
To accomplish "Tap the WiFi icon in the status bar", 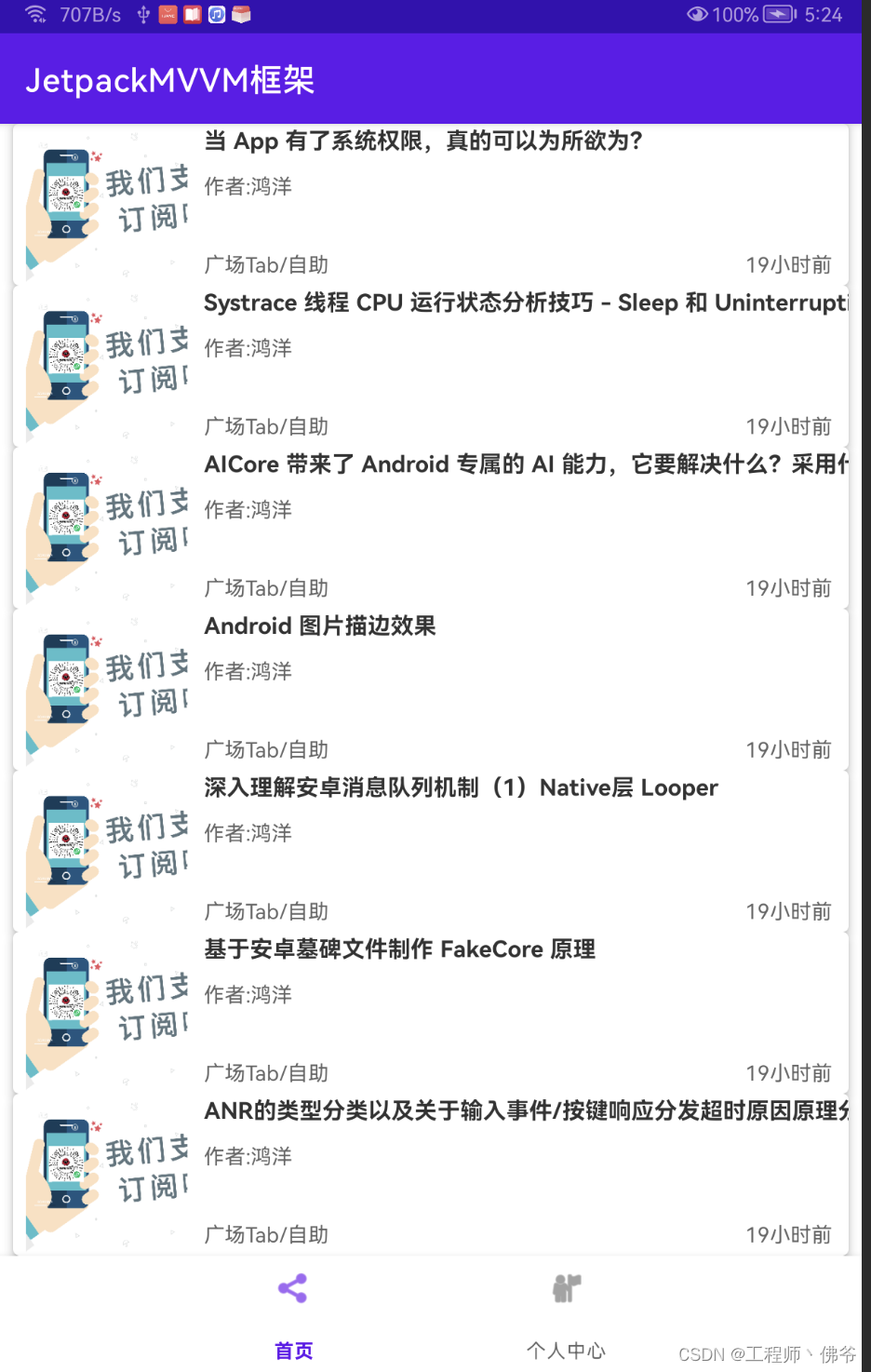I will click(x=35, y=15).
